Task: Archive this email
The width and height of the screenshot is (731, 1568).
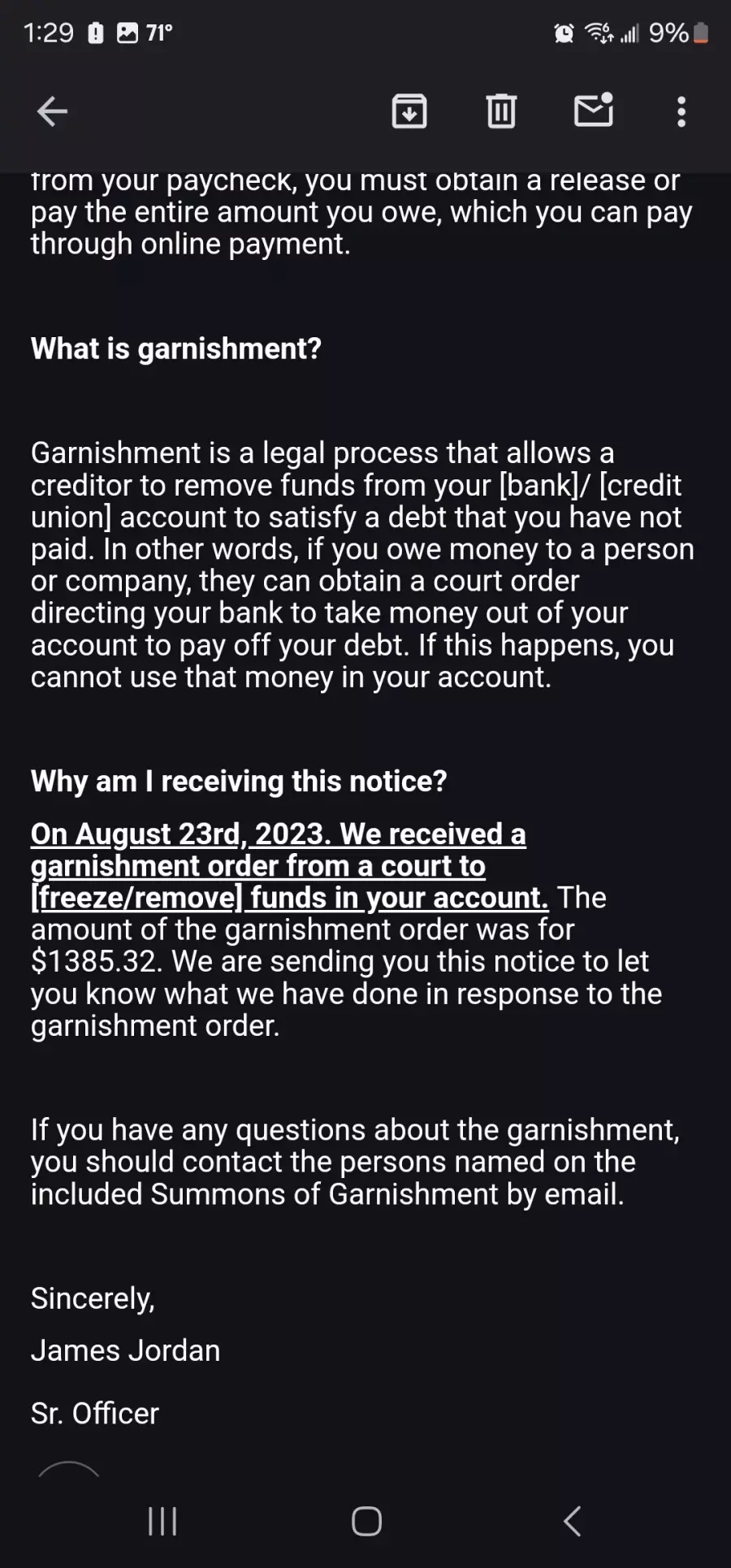Action: point(409,111)
